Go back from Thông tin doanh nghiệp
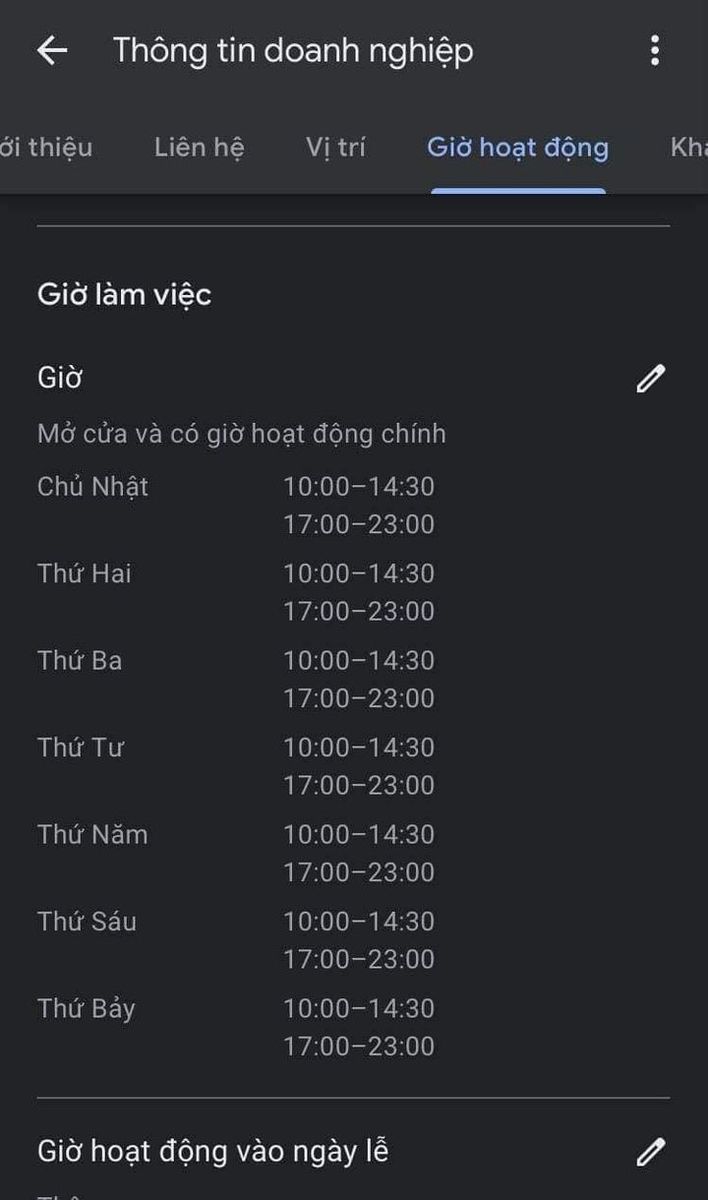 pyautogui.click(x=51, y=50)
